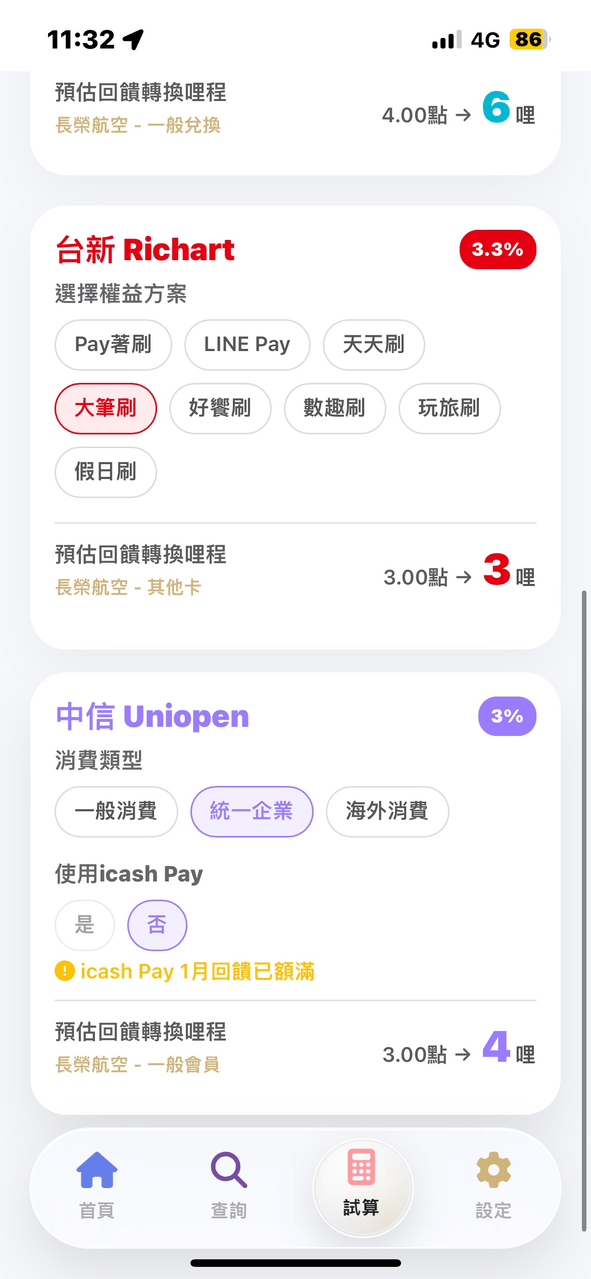591x1279 pixels.
Task: Set spending type to 一般消費
Action: click(x=116, y=811)
